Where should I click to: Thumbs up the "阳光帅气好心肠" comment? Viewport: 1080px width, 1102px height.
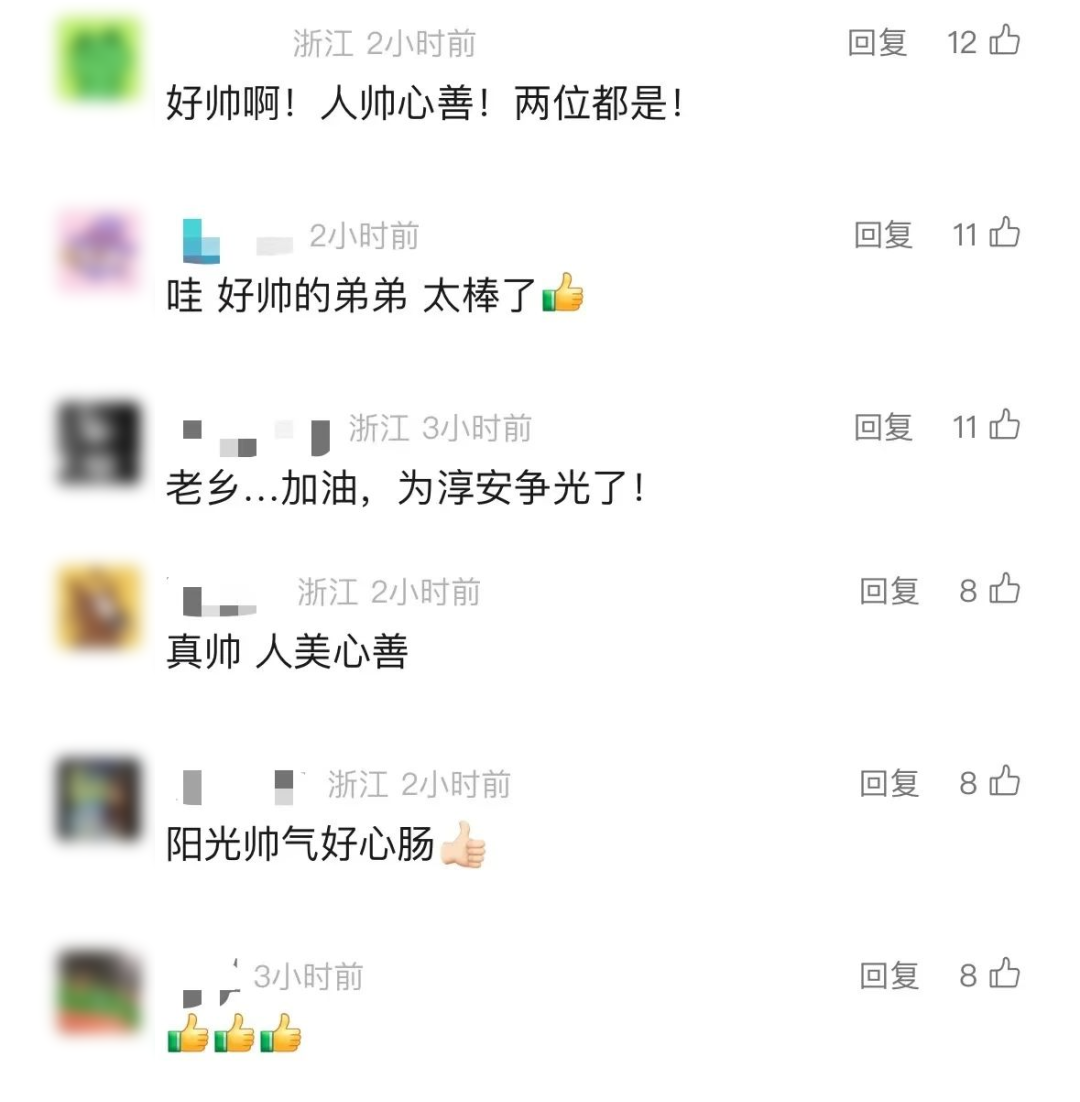pos(1004,782)
